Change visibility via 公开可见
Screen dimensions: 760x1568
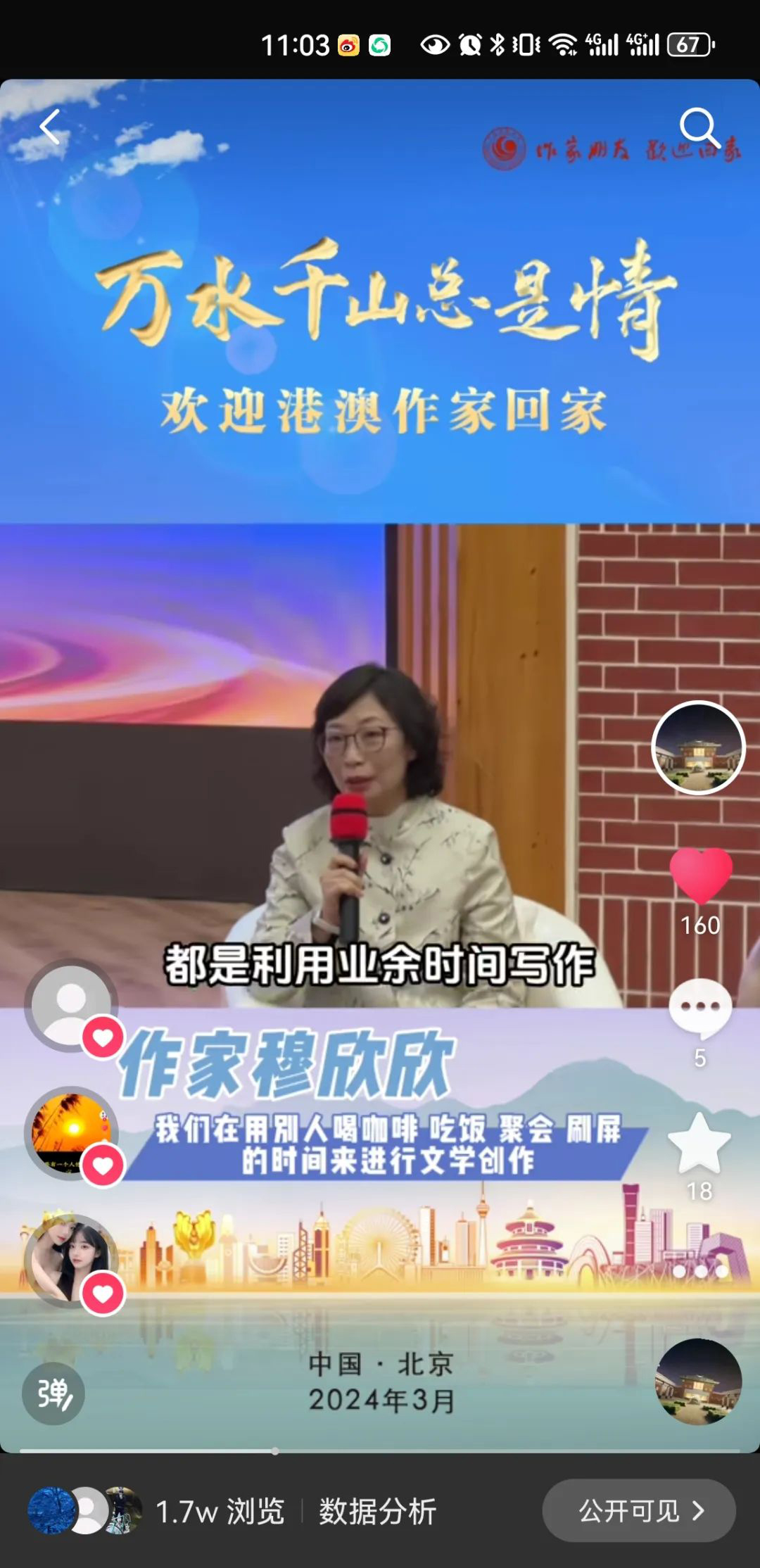point(639,1510)
